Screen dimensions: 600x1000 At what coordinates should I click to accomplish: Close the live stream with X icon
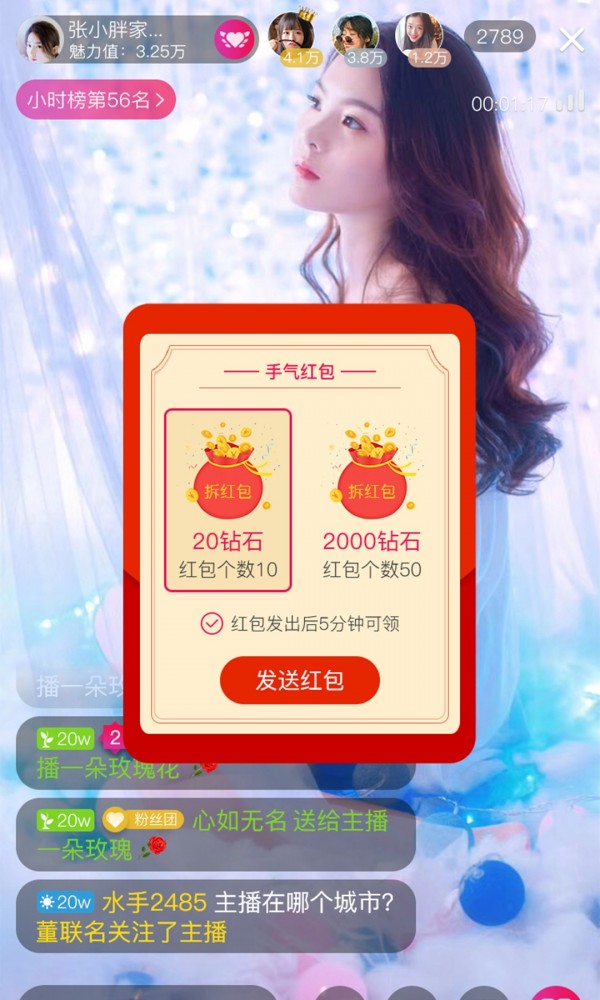(572, 39)
